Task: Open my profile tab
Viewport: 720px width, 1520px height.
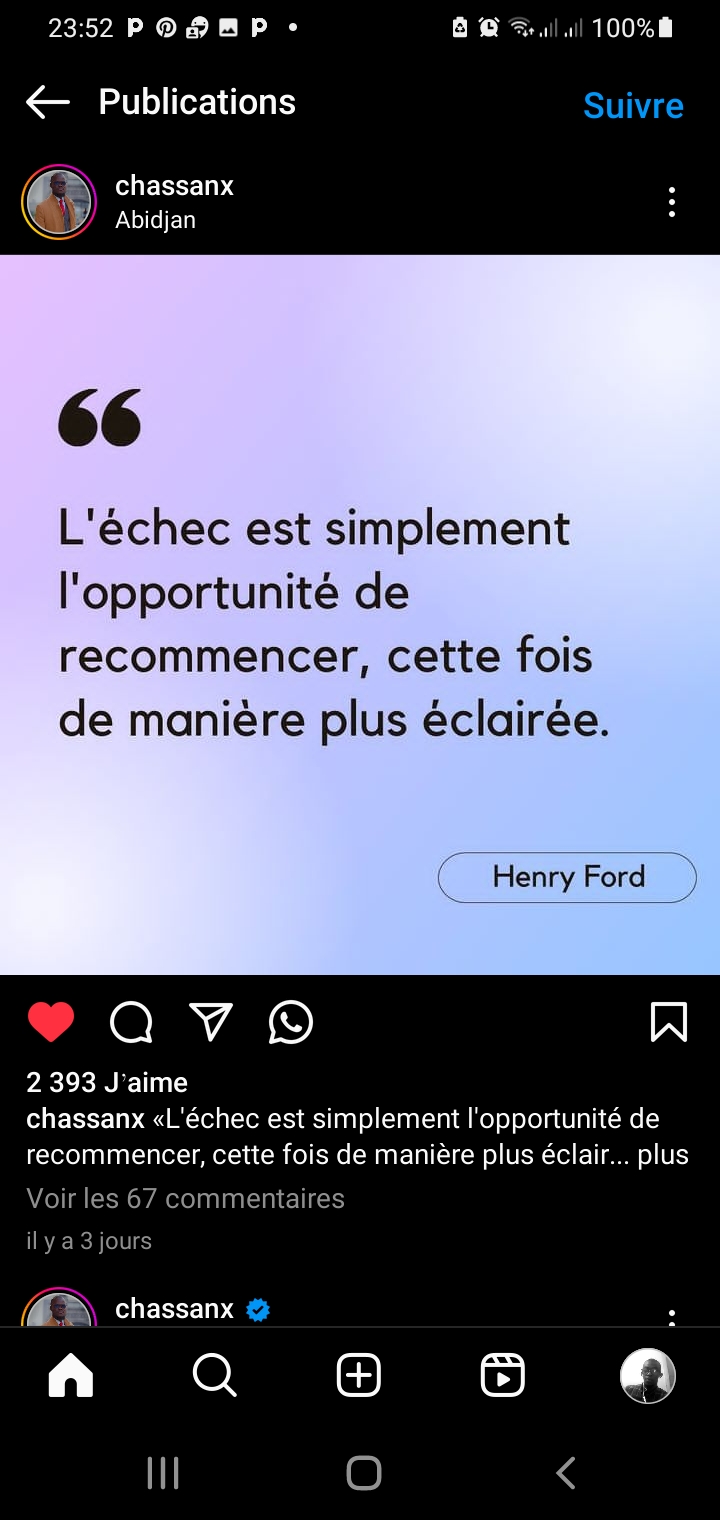Action: tap(648, 1376)
